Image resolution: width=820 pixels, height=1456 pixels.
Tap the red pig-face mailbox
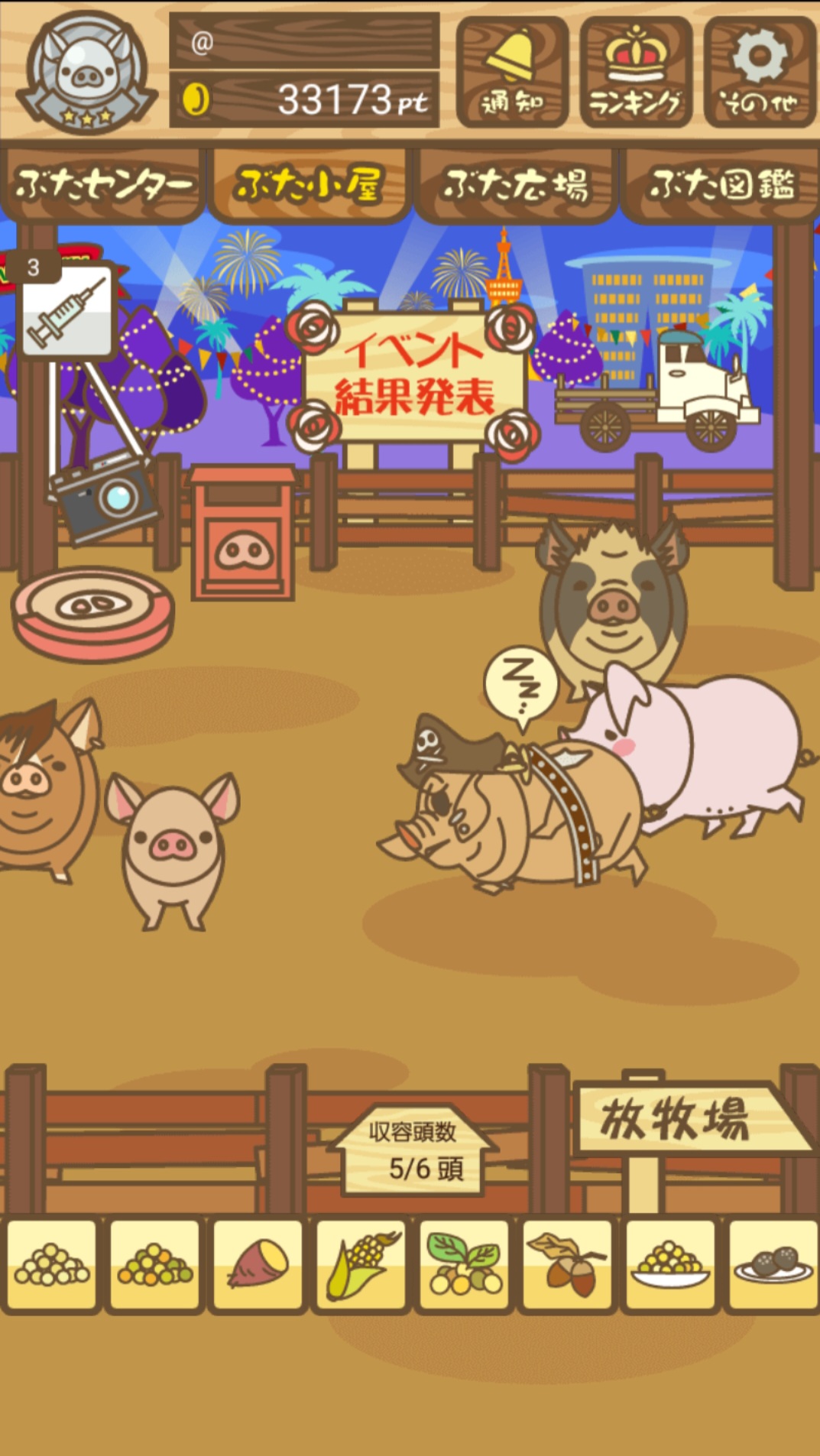pos(243,533)
